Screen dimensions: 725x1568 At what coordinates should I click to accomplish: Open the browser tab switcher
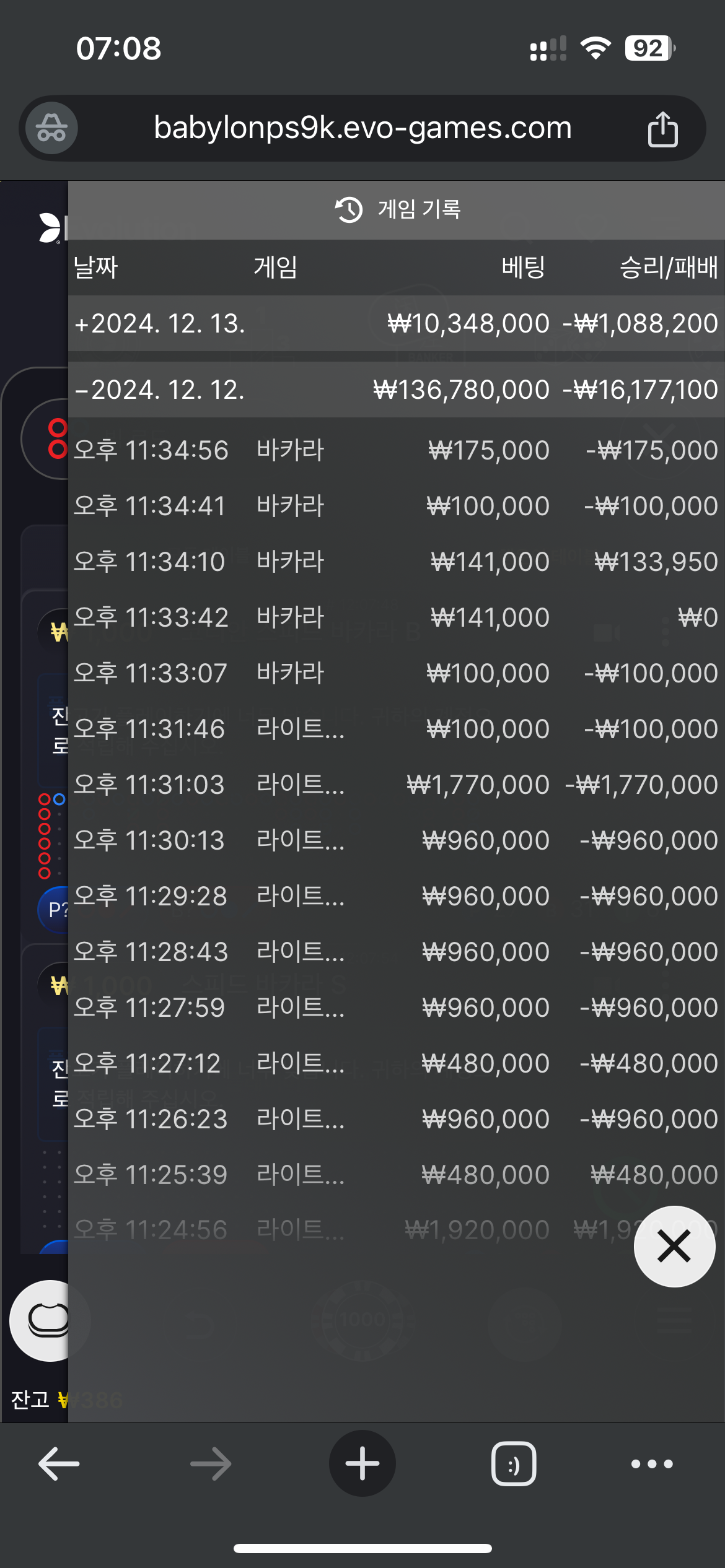point(514,1464)
